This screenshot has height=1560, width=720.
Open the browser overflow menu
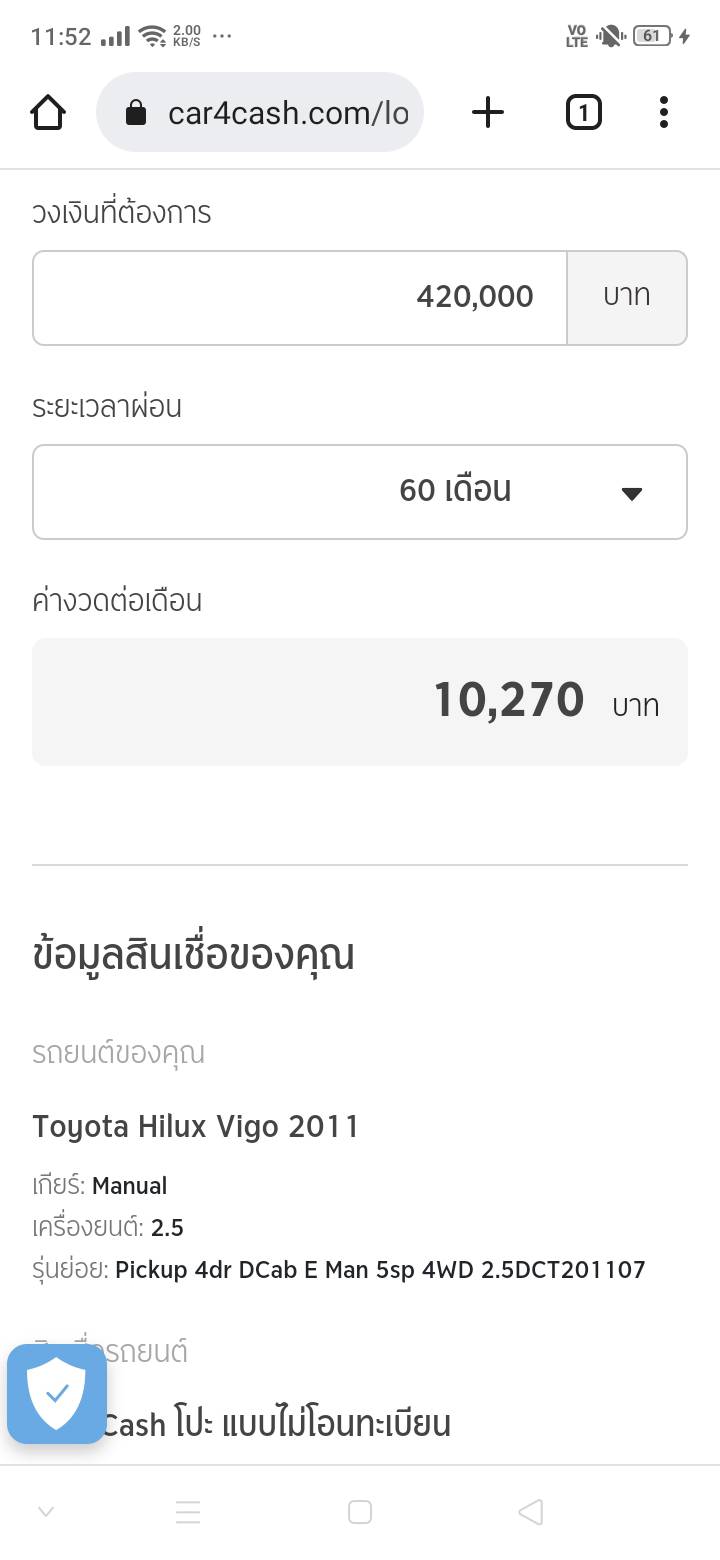point(663,113)
